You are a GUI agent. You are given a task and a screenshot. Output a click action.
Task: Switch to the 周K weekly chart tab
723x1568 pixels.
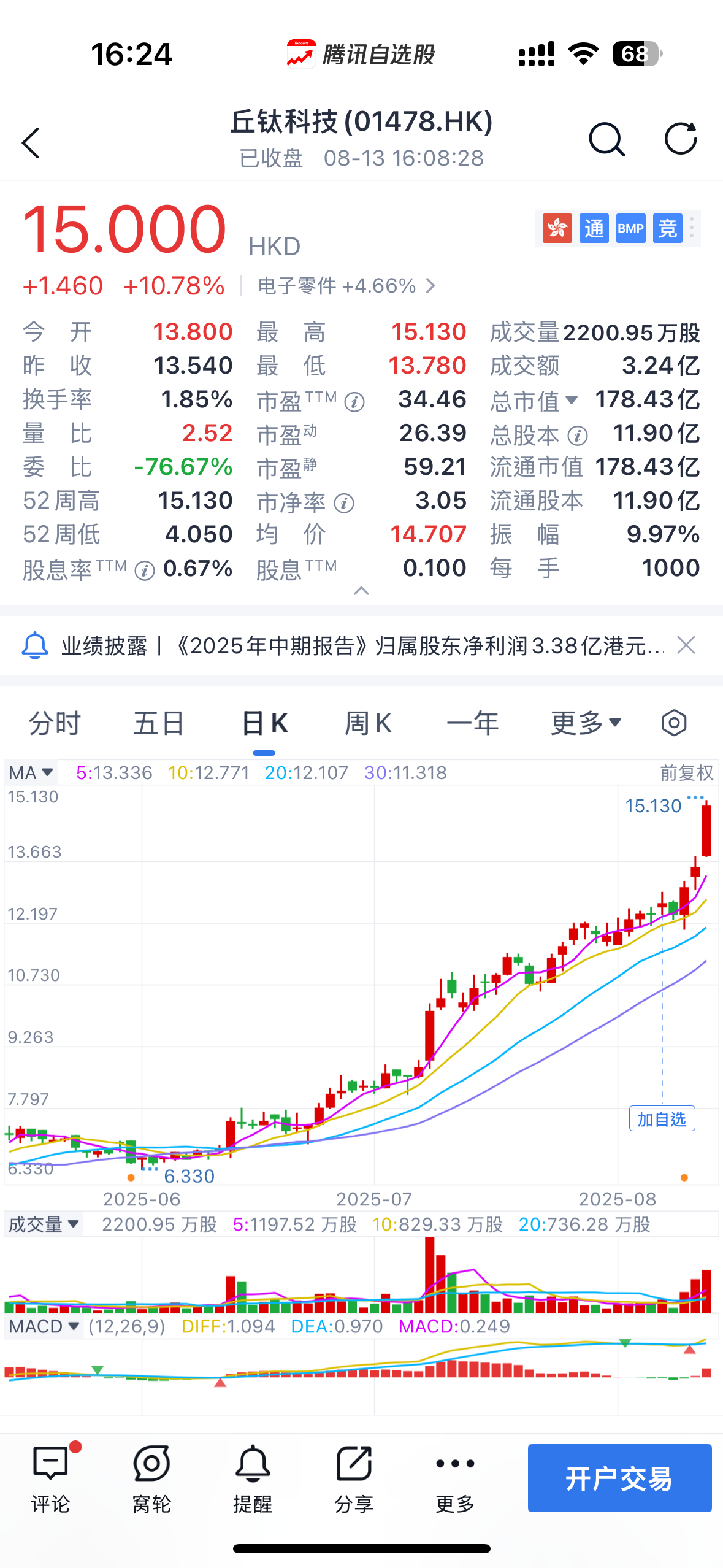(x=368, y=723)
